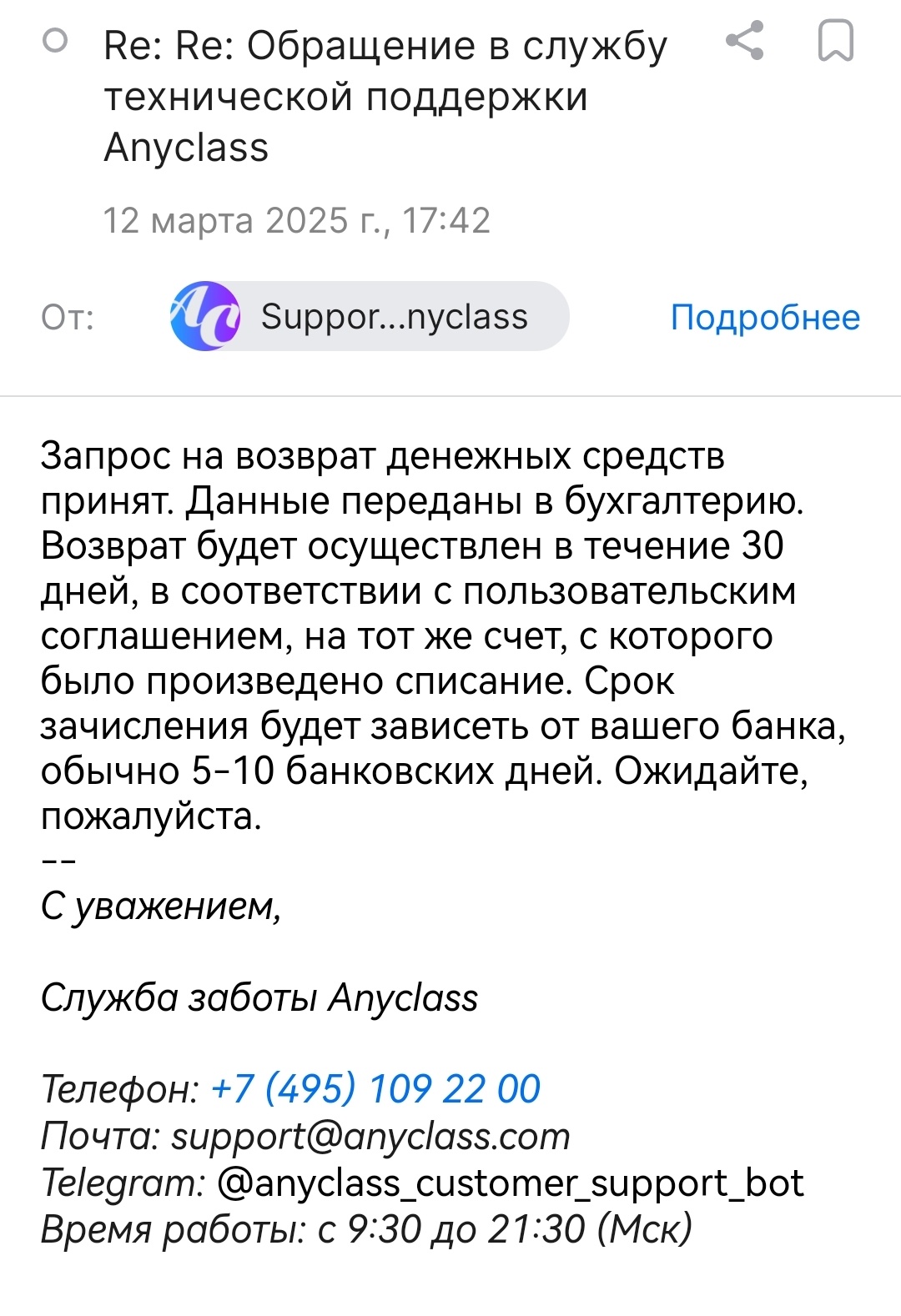Tap the Подробнее link

click(764, 318)
